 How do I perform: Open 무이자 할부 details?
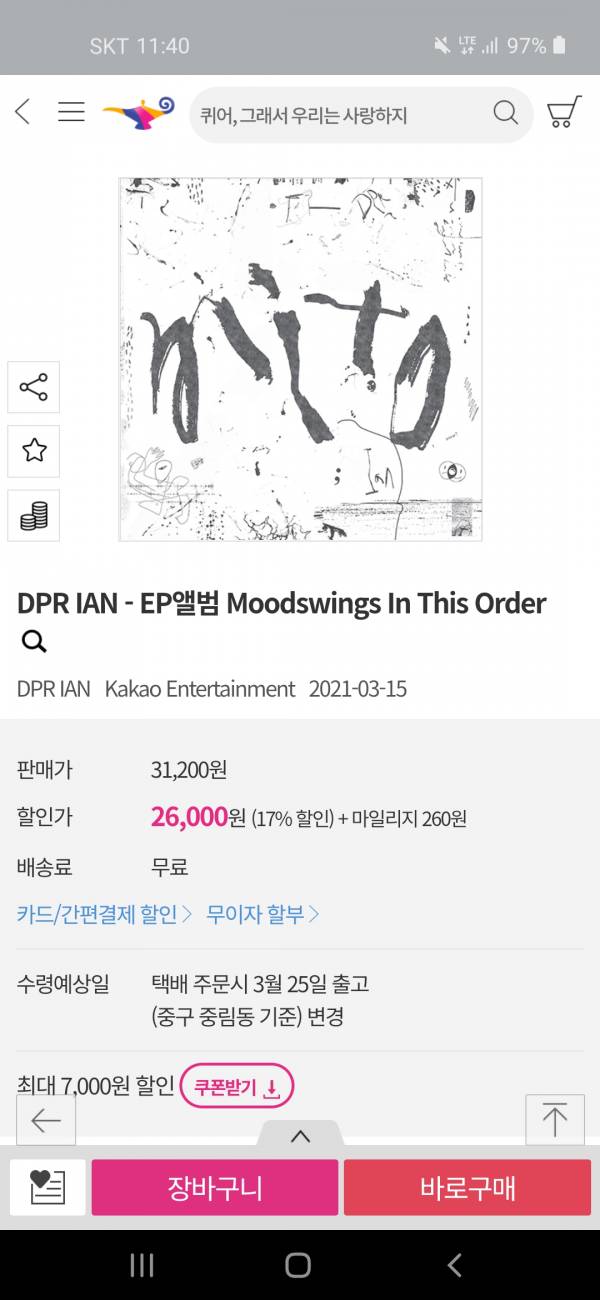[x=263, y=914]
